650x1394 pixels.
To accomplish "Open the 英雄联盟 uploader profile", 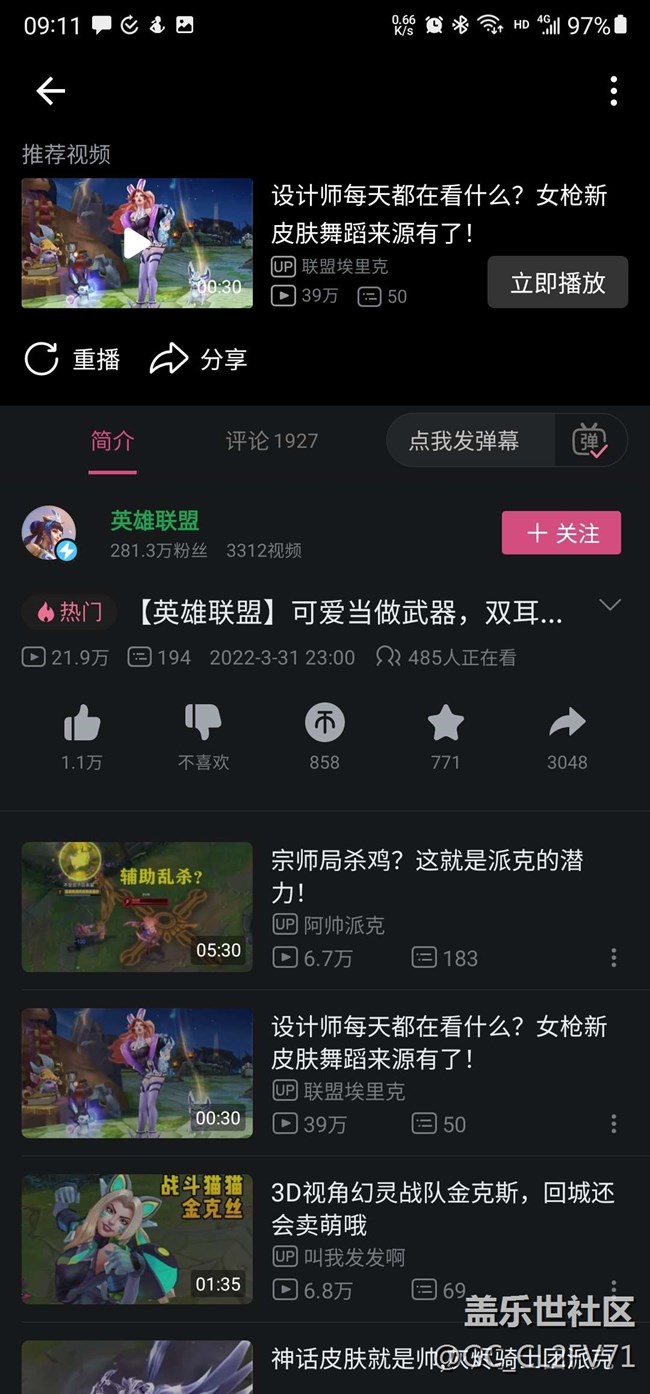I will 155,521.
